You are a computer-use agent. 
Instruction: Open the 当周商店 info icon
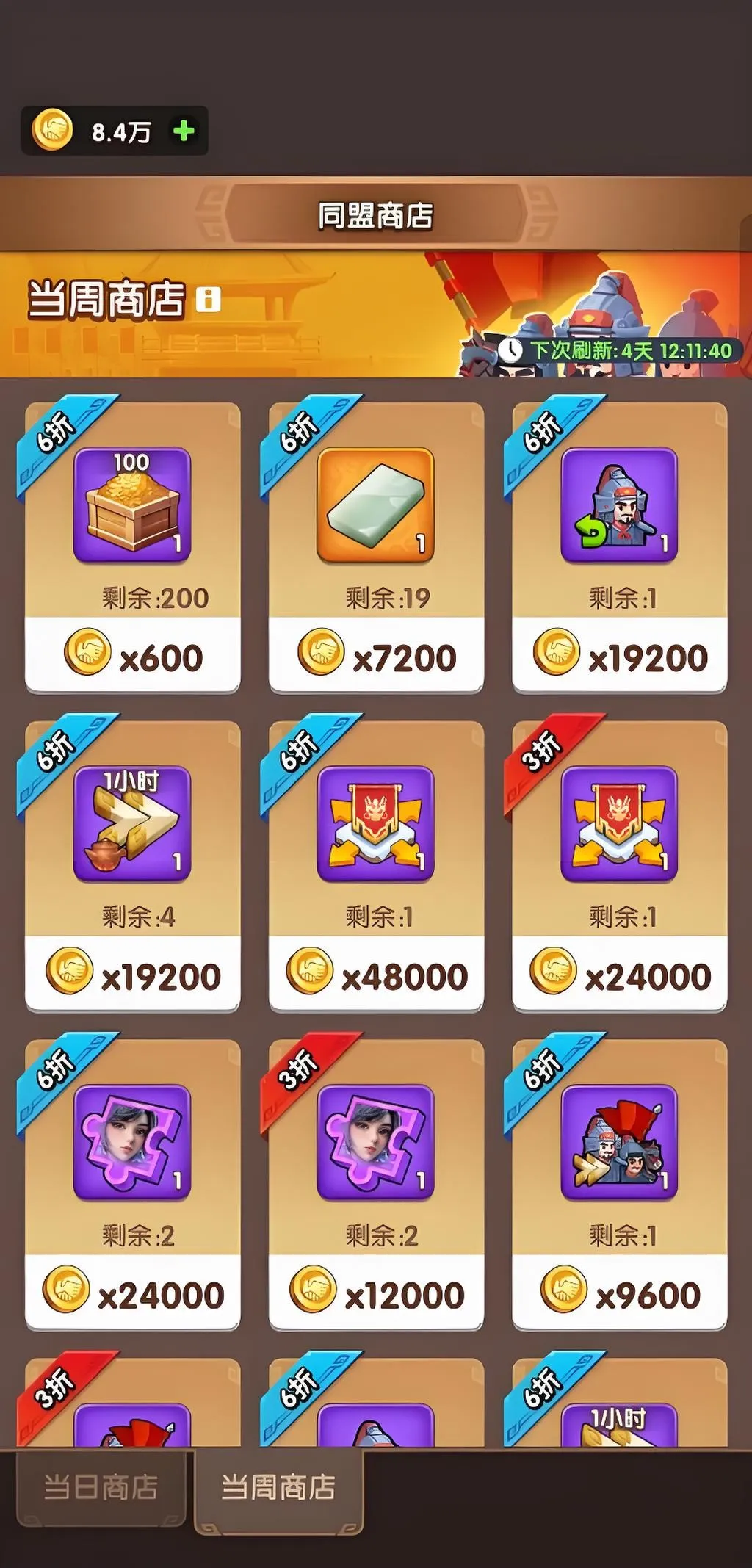coord(208,300)
